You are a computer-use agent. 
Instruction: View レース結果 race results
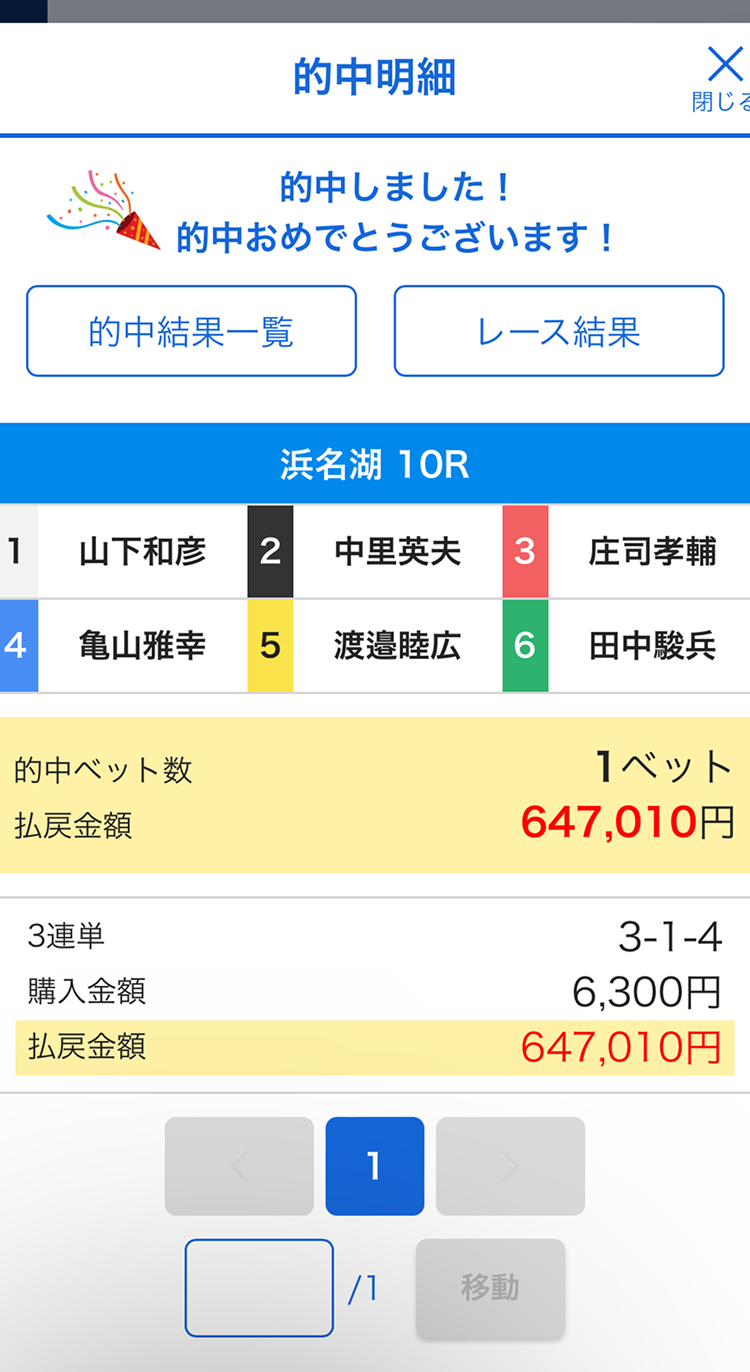[x=558, y=331]
